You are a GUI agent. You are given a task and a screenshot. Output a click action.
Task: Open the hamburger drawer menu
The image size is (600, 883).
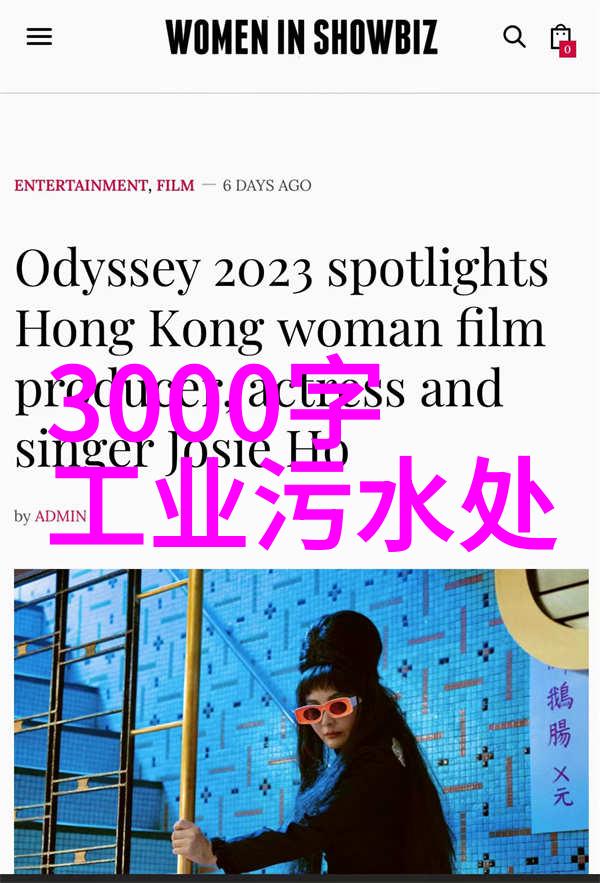coord(39,37)
